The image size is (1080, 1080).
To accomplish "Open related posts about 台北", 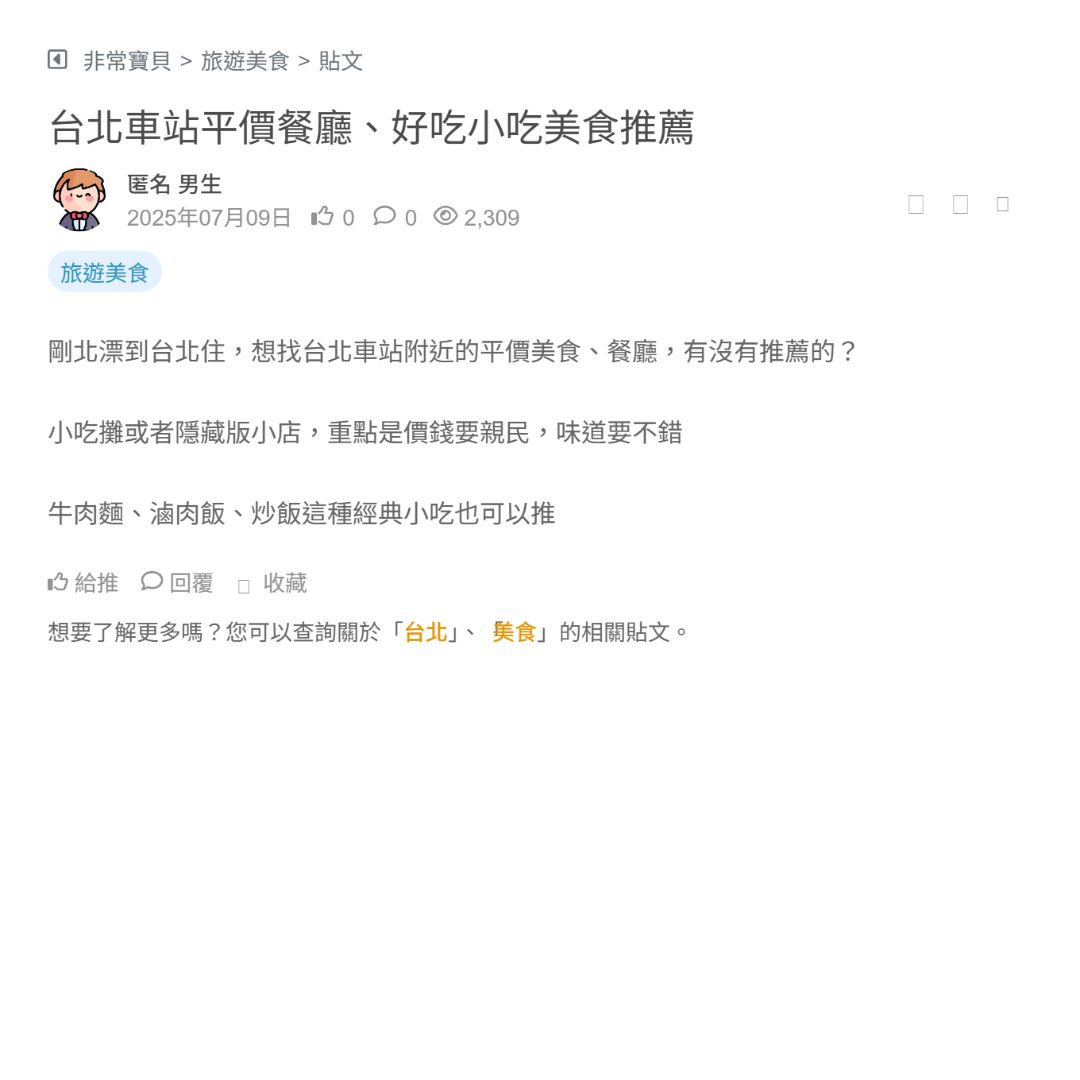I will pos(425,632).
